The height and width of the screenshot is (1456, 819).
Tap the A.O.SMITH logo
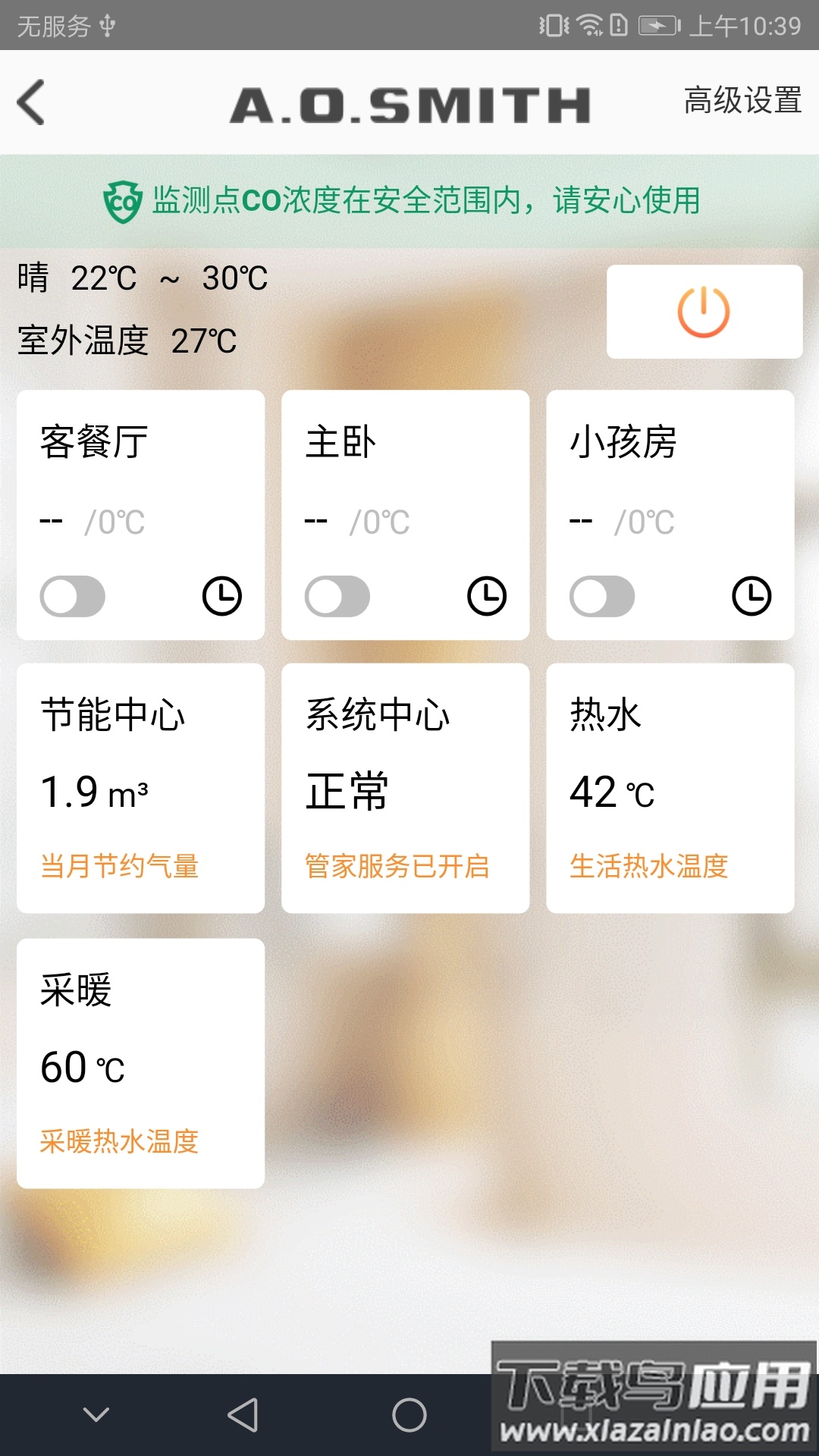[x=409, y=103]
